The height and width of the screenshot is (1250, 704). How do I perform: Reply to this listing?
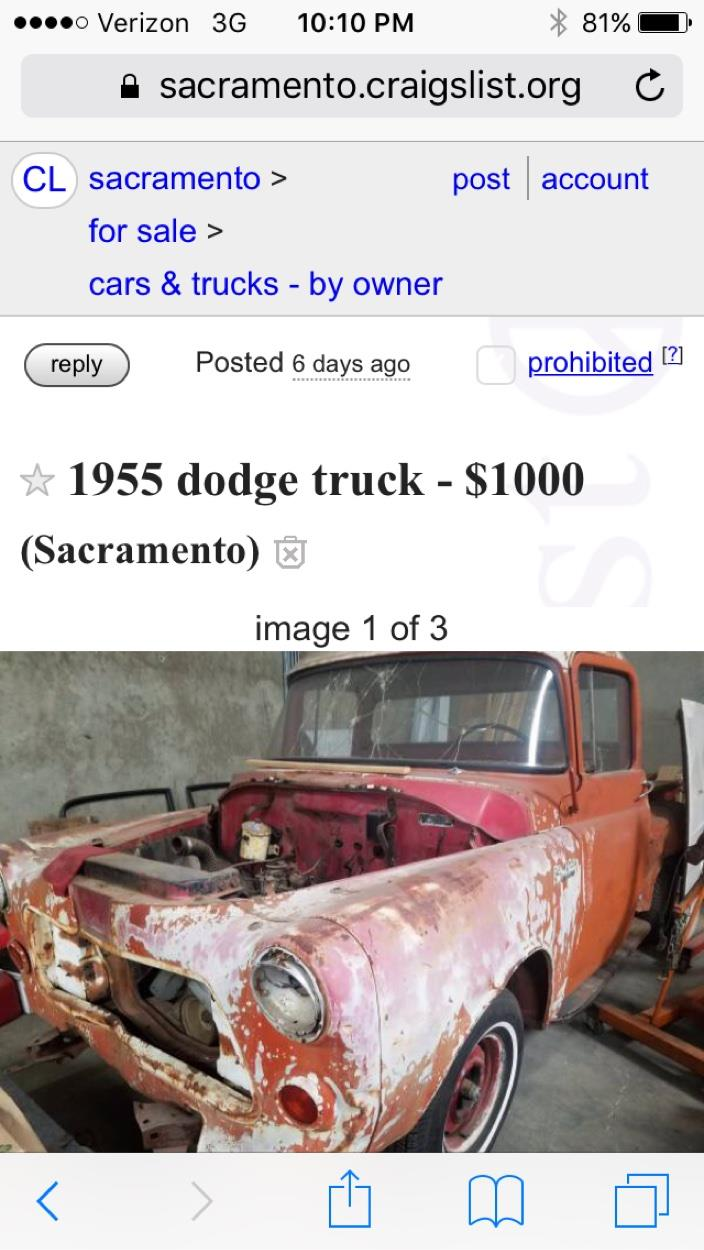(76, 365)
